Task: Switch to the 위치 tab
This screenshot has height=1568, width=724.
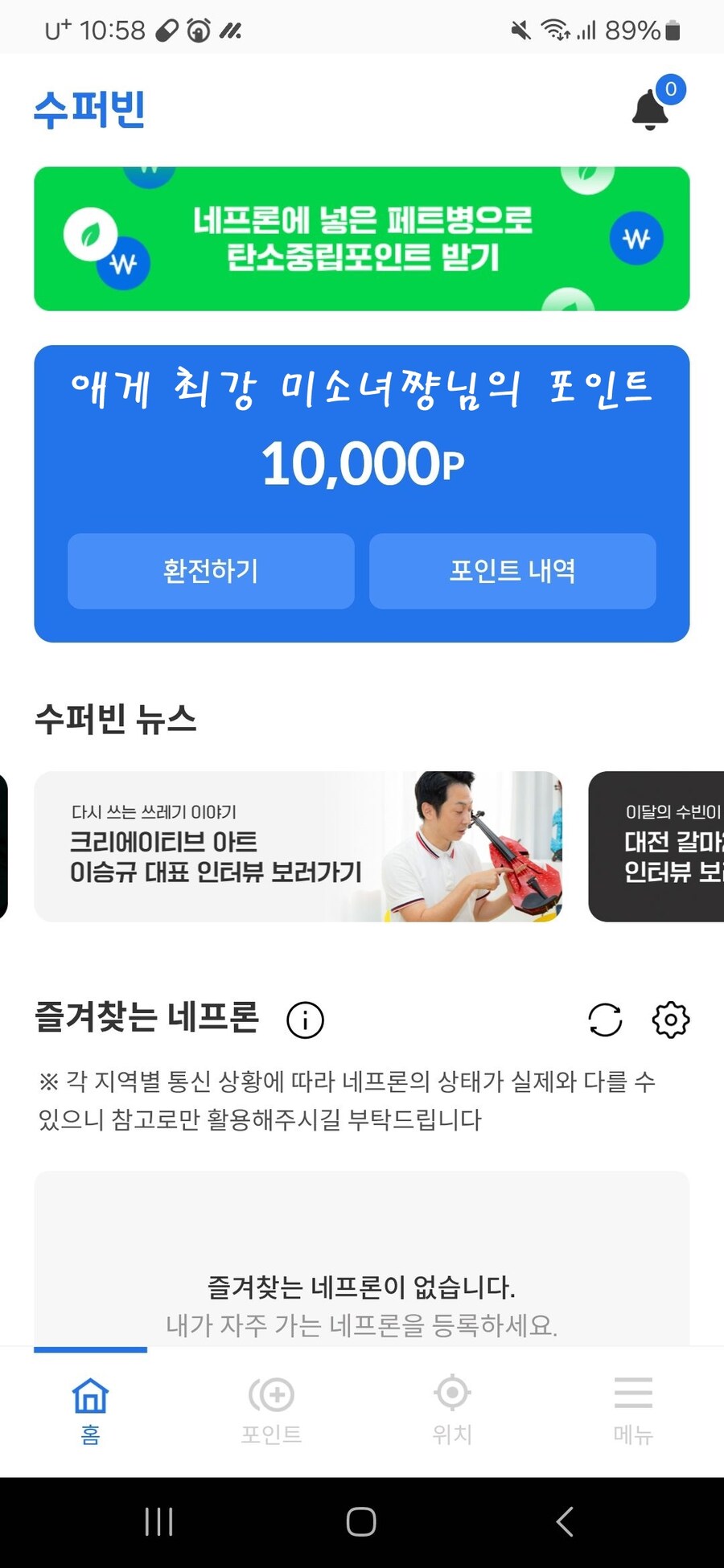Action: [x=452, y=1409]
